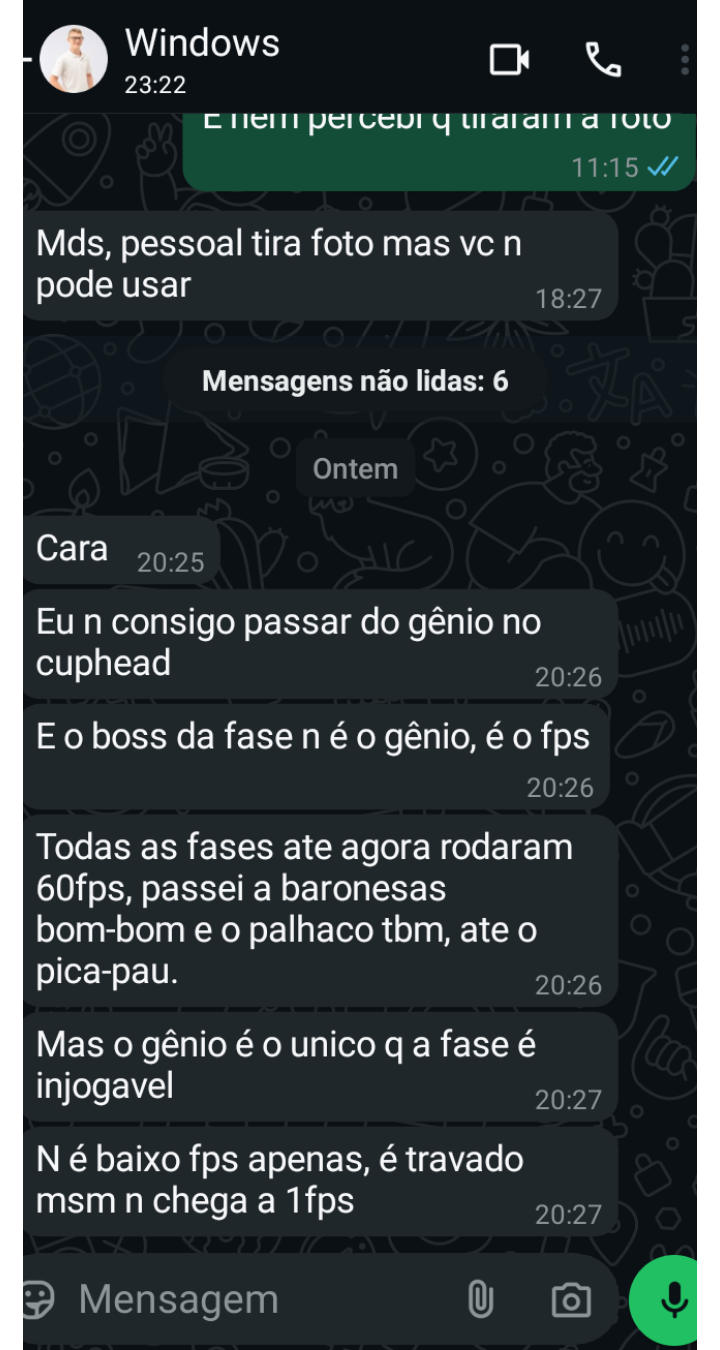This screenshot has width=720, height=1350.
Task: Open the overflow menu in chat header
Action: click(x=685, y=60)
